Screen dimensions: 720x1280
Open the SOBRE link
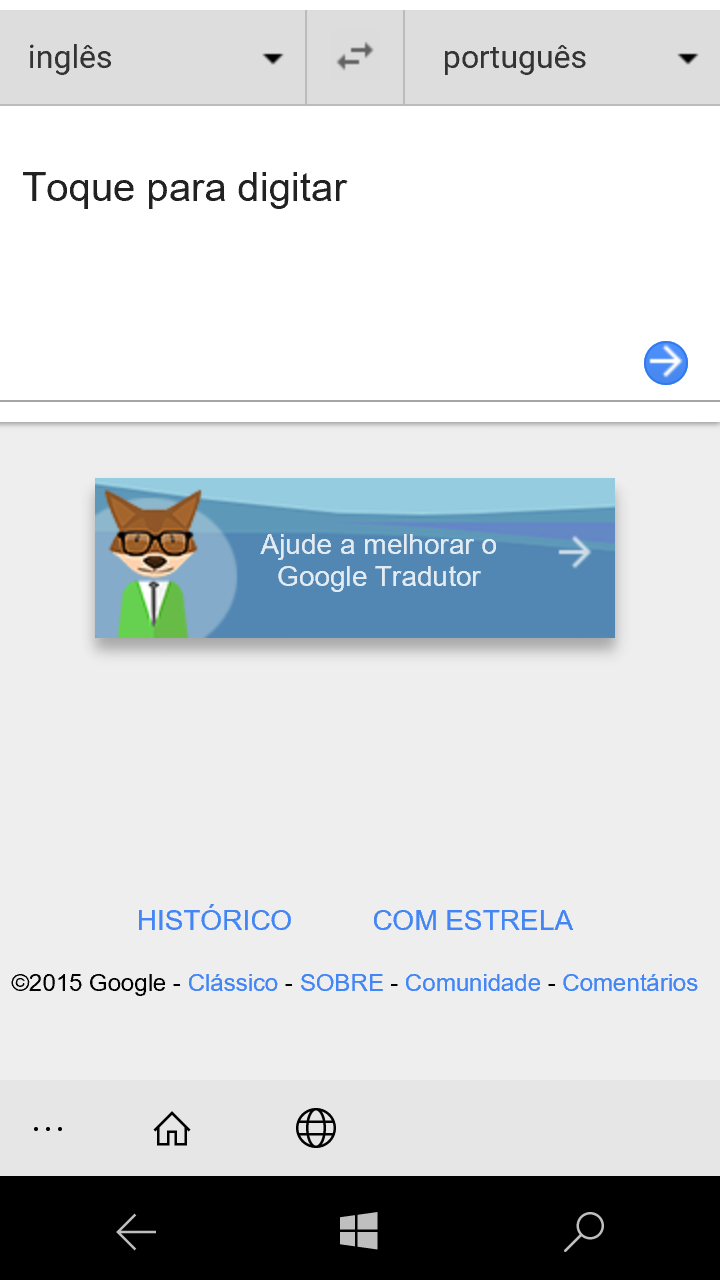342,983
